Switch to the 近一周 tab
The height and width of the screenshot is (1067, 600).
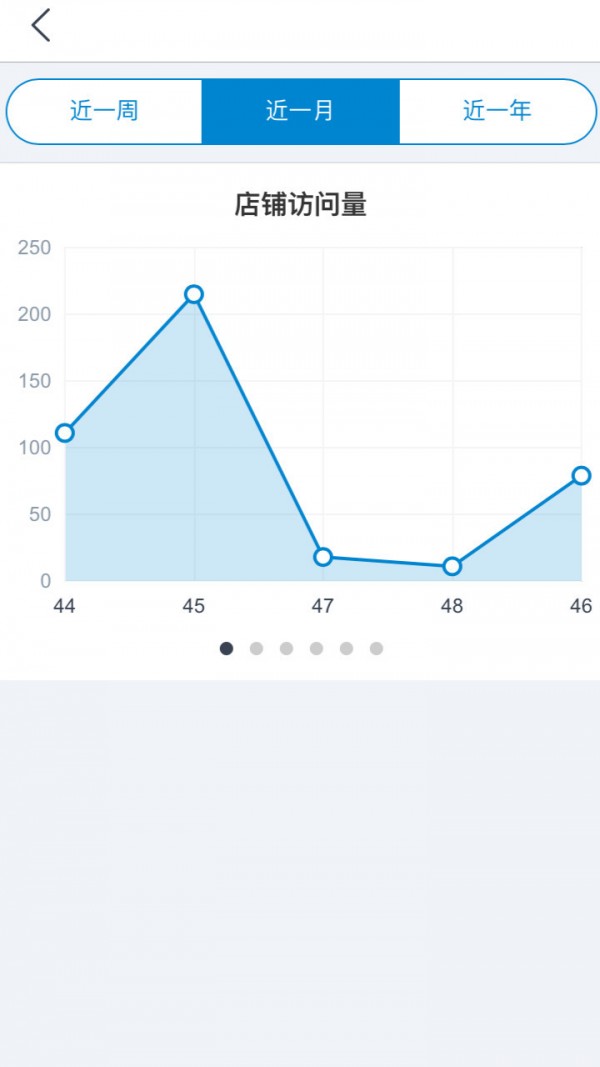pyautogui.click(x=104, y=111)
